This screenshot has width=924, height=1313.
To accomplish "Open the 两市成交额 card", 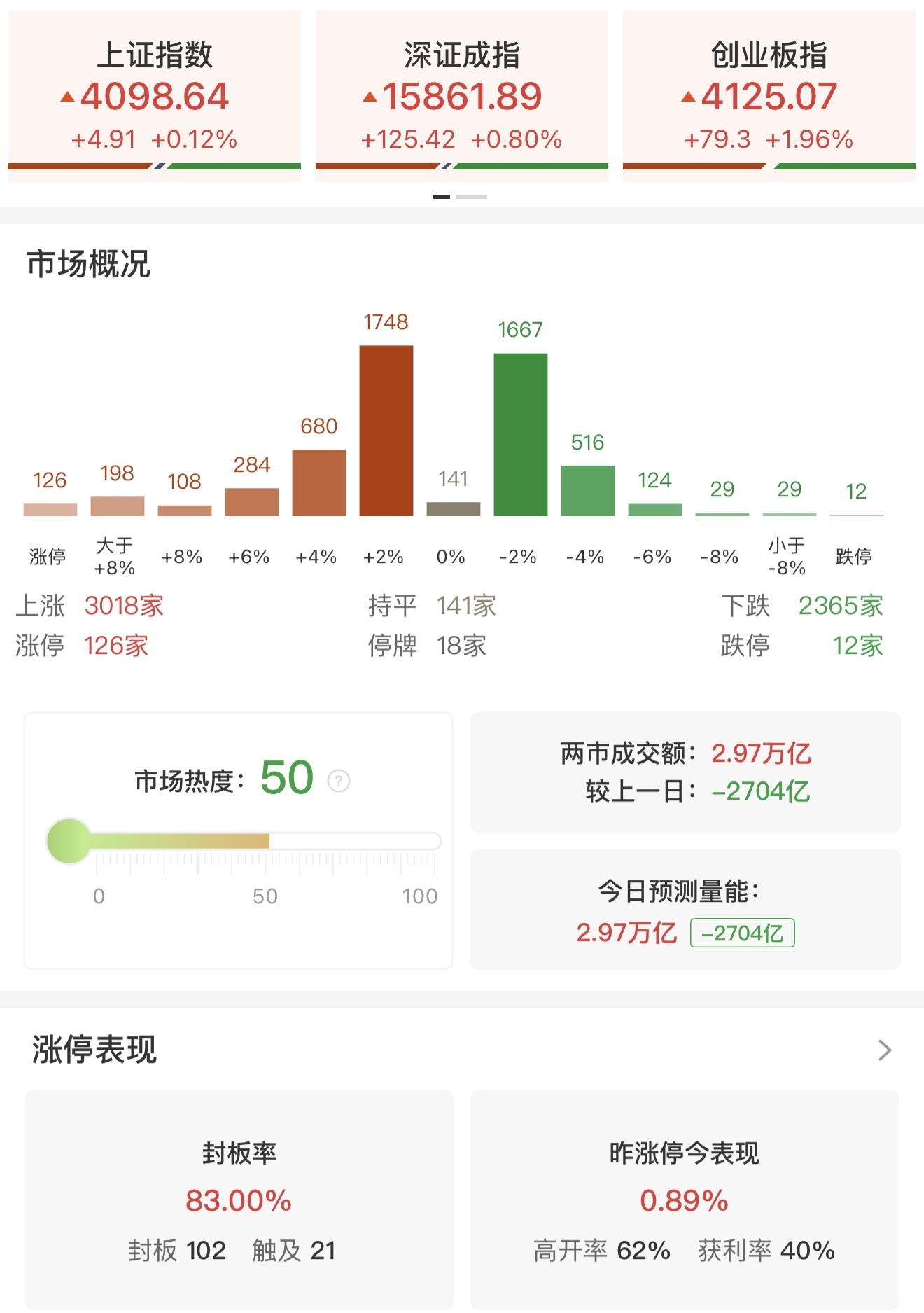I will (685, 772).
